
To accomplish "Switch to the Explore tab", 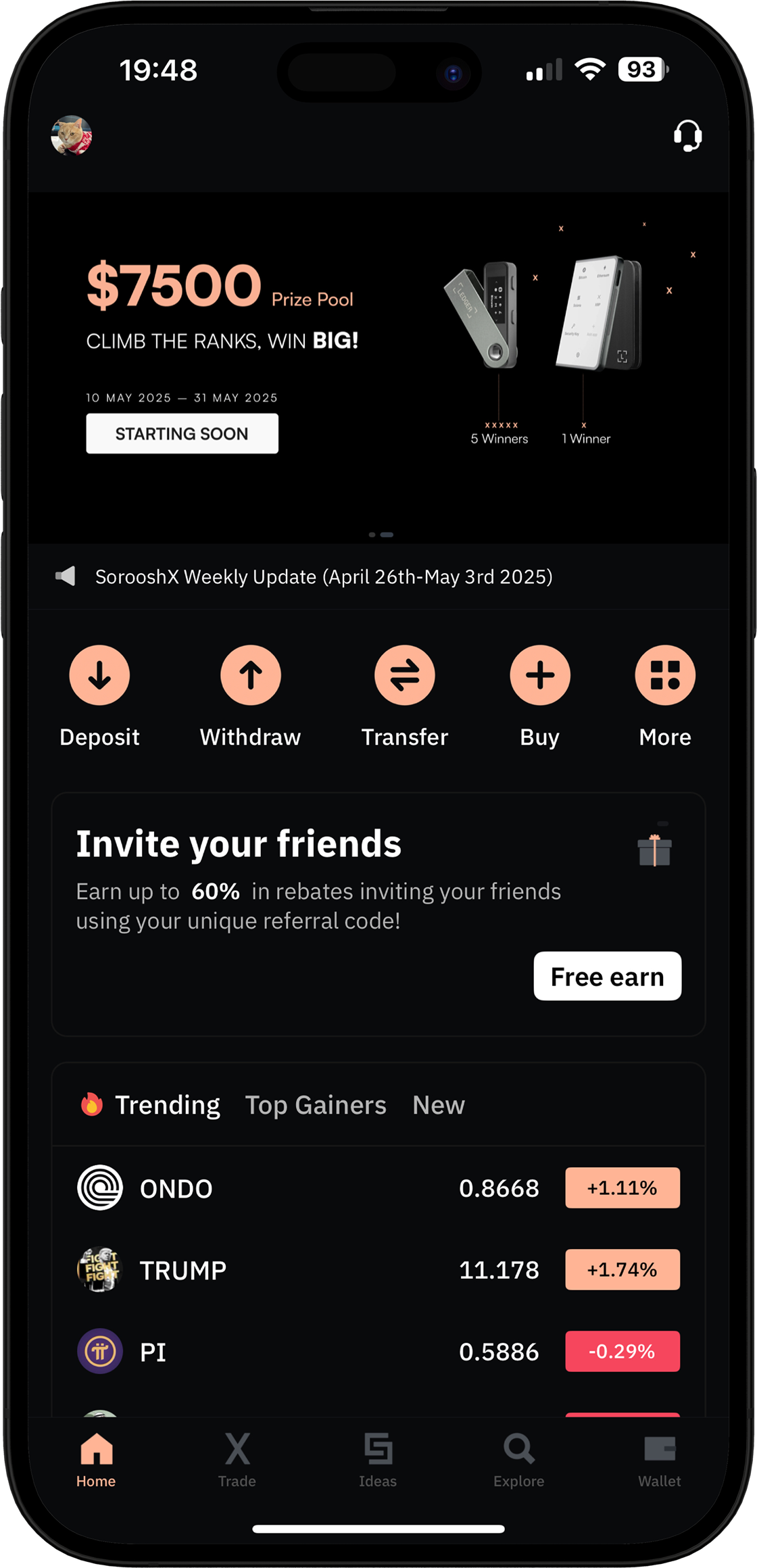I will [x=518, y=1460].
